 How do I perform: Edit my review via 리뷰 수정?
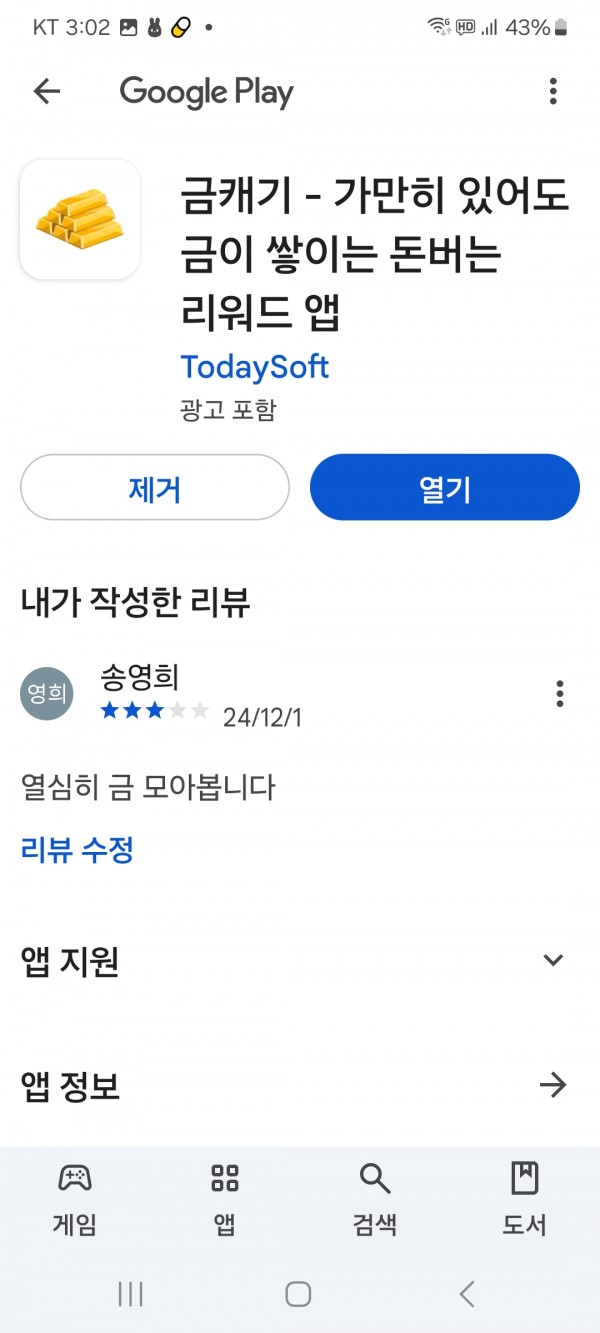tap(77, 850)
